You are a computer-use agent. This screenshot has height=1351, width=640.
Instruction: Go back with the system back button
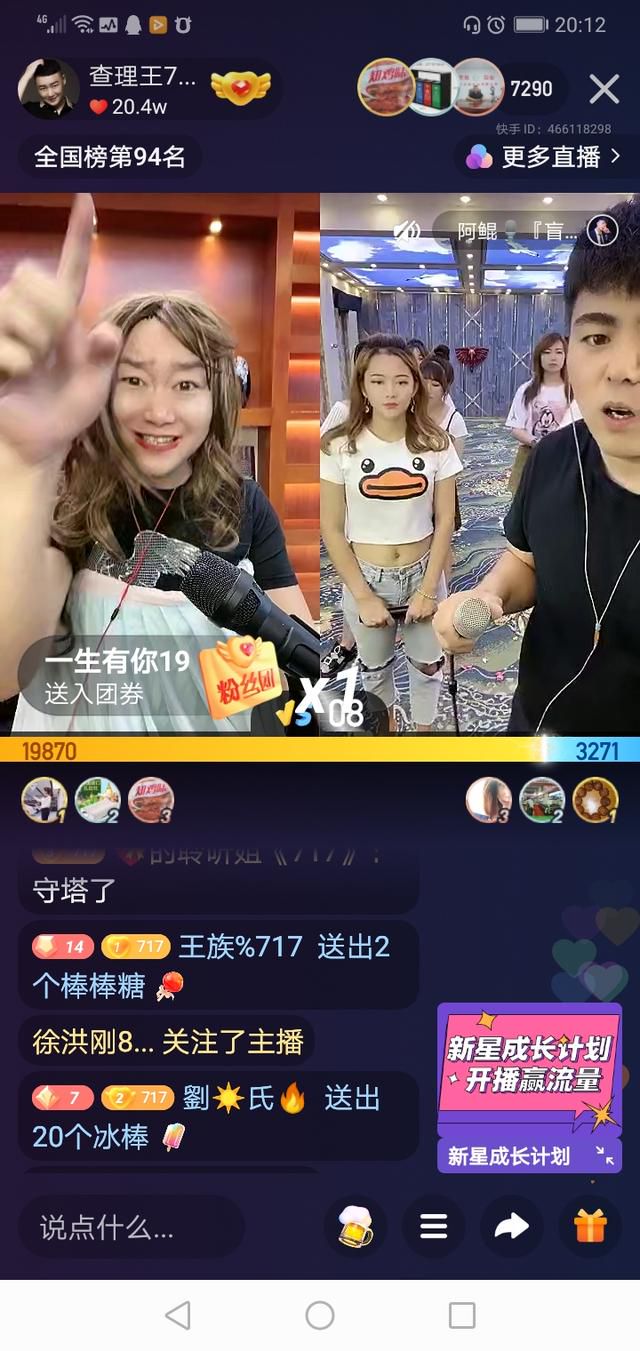pyautogui.click(x=178, y=1315)
